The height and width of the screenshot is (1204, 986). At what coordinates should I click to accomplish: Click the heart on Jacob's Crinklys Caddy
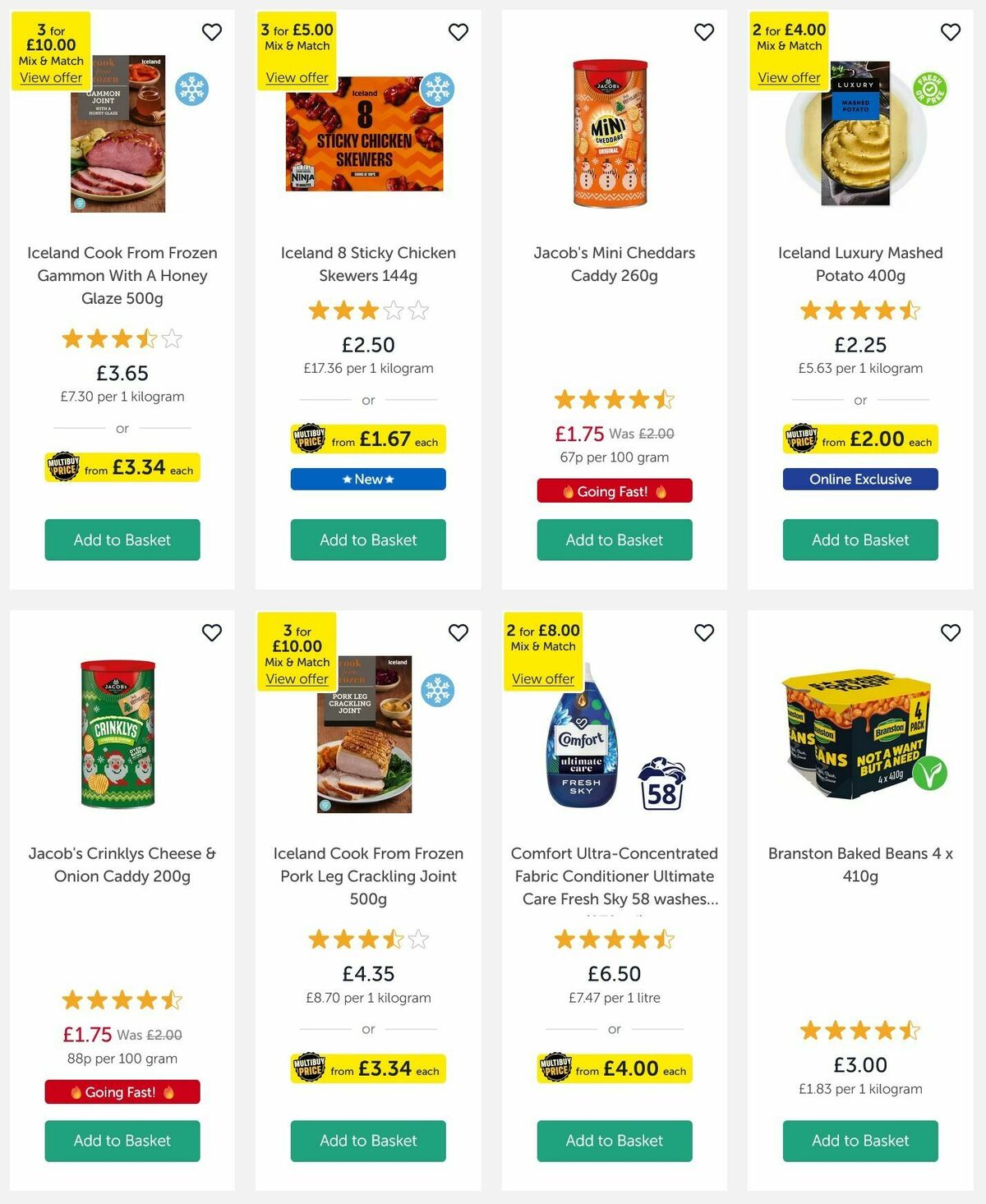tap(212, 633)
